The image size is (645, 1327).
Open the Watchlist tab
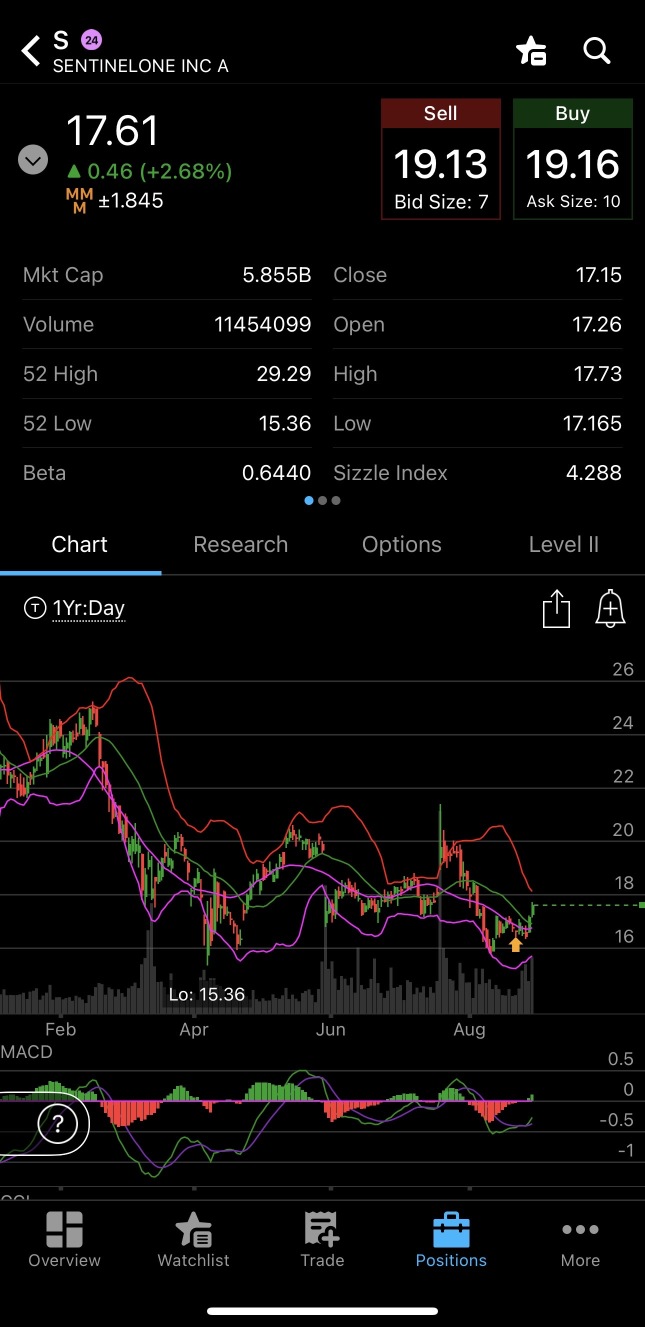point(193,1240)
